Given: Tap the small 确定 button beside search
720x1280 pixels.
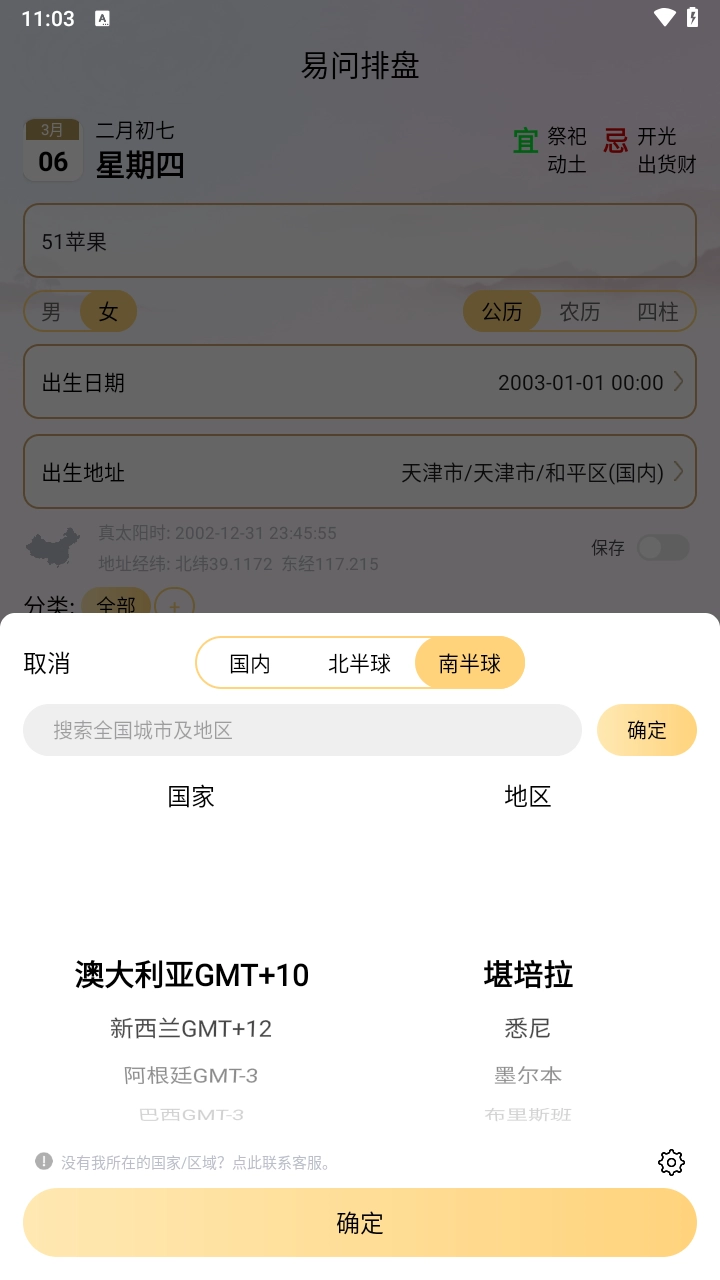Looking at the screenshot, I should point(646,730).
